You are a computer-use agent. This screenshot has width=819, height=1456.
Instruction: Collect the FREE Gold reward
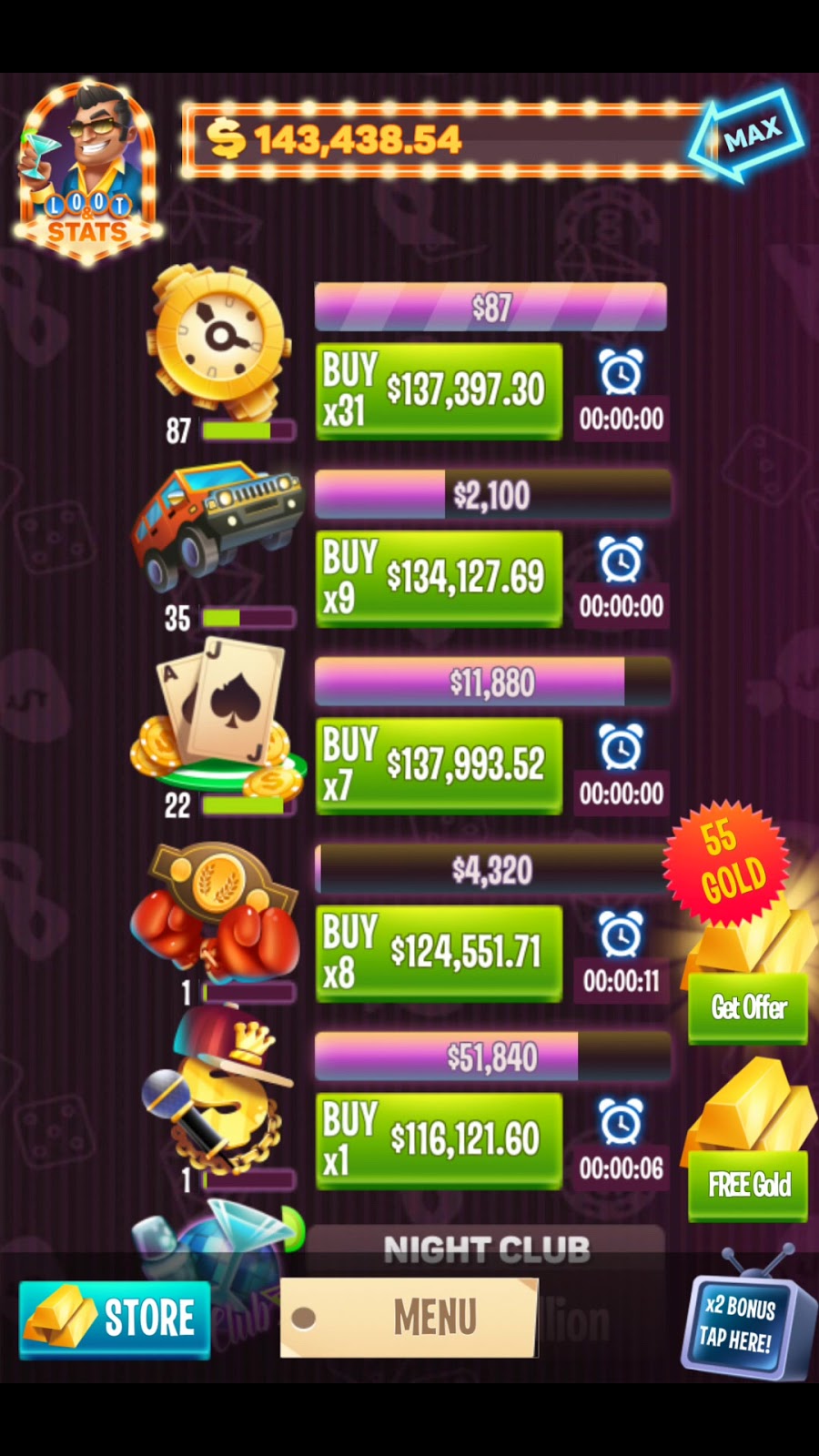tap(748, 1185)
